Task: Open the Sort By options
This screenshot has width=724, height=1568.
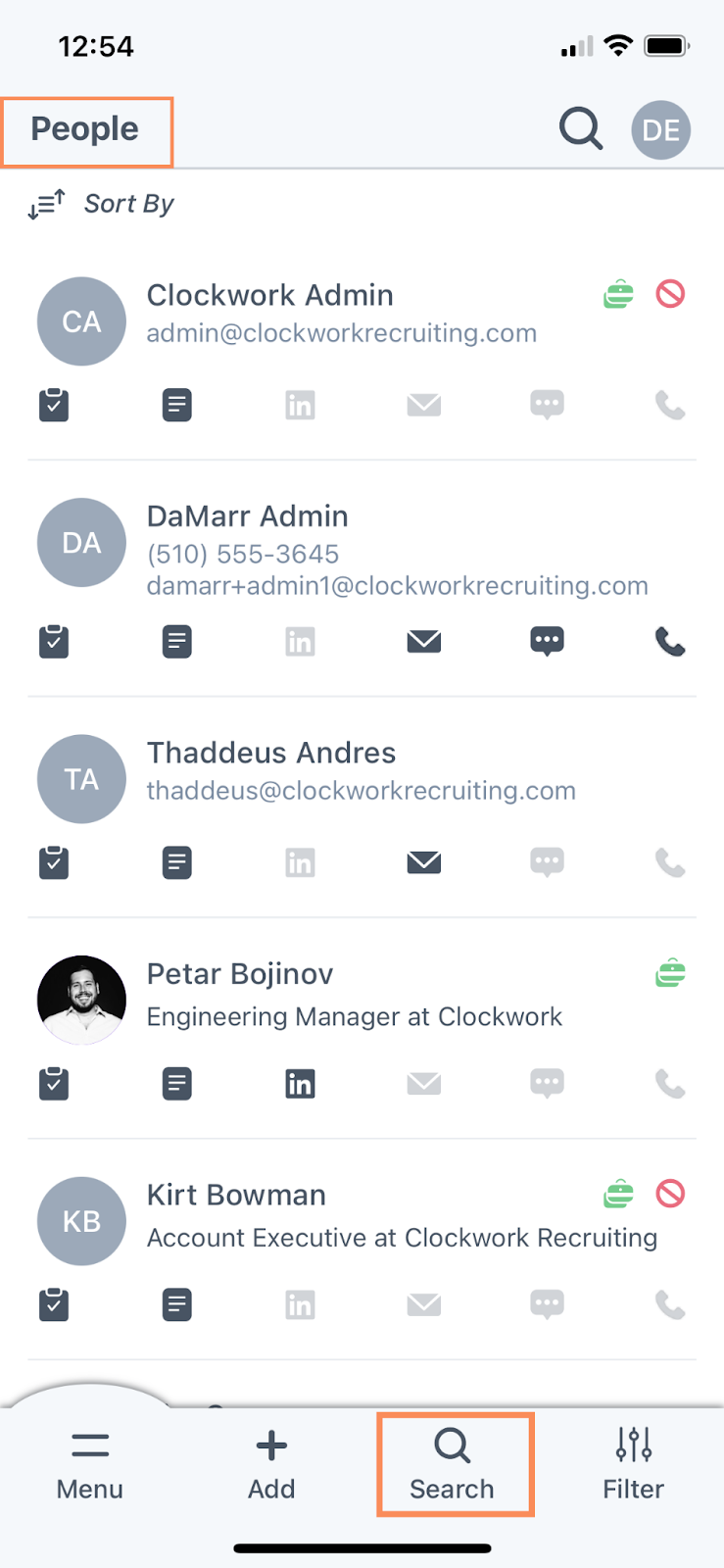Action: click(x=101, y=204)
